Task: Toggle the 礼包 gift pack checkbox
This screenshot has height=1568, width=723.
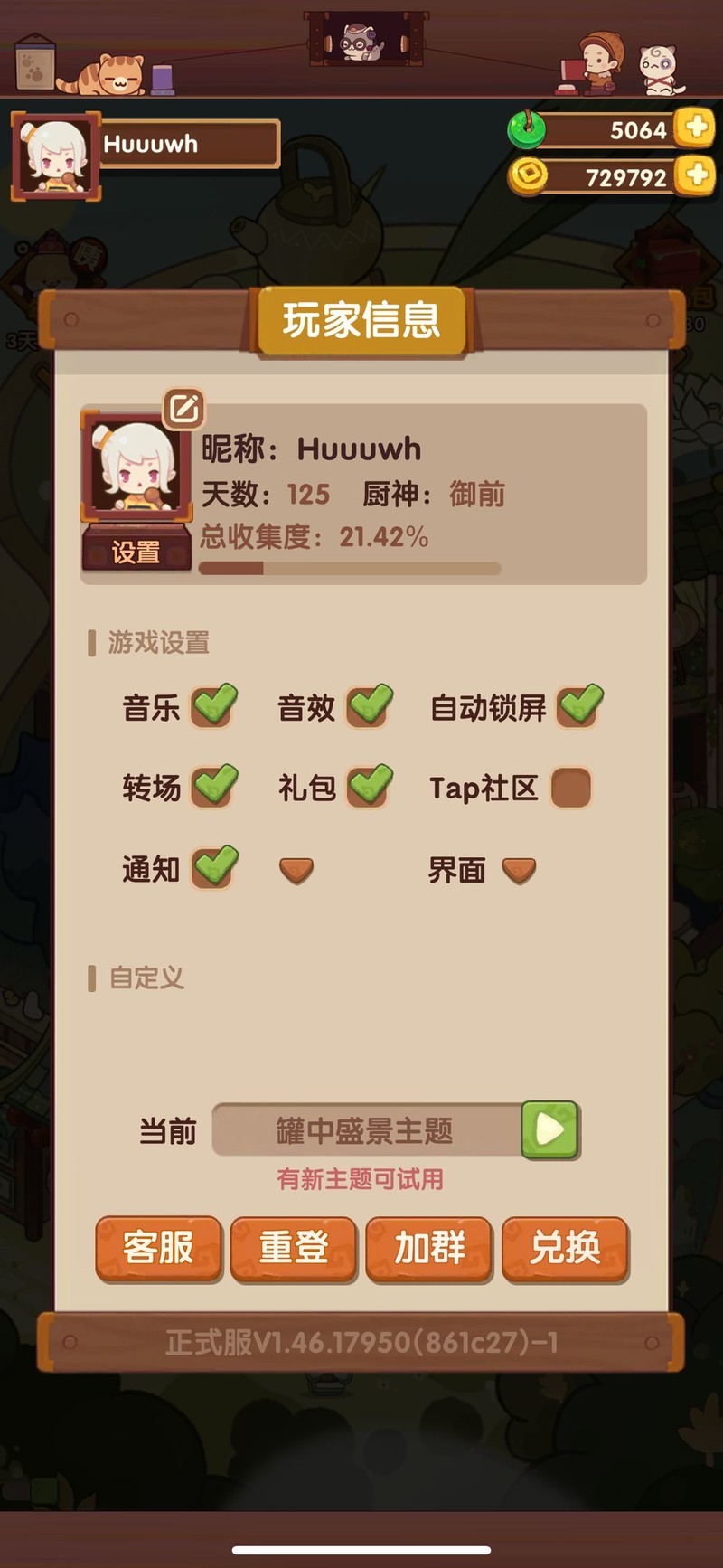Action: (x=370, y=787)
